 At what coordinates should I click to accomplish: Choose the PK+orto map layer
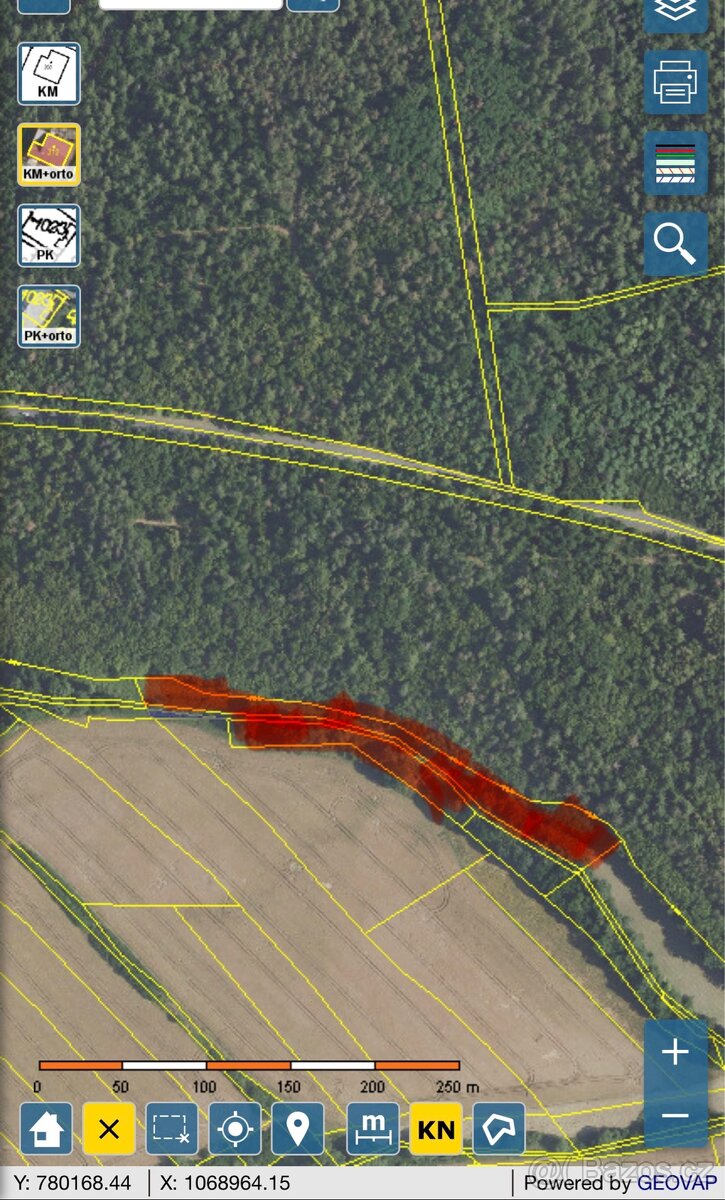(x=48, y=316)
